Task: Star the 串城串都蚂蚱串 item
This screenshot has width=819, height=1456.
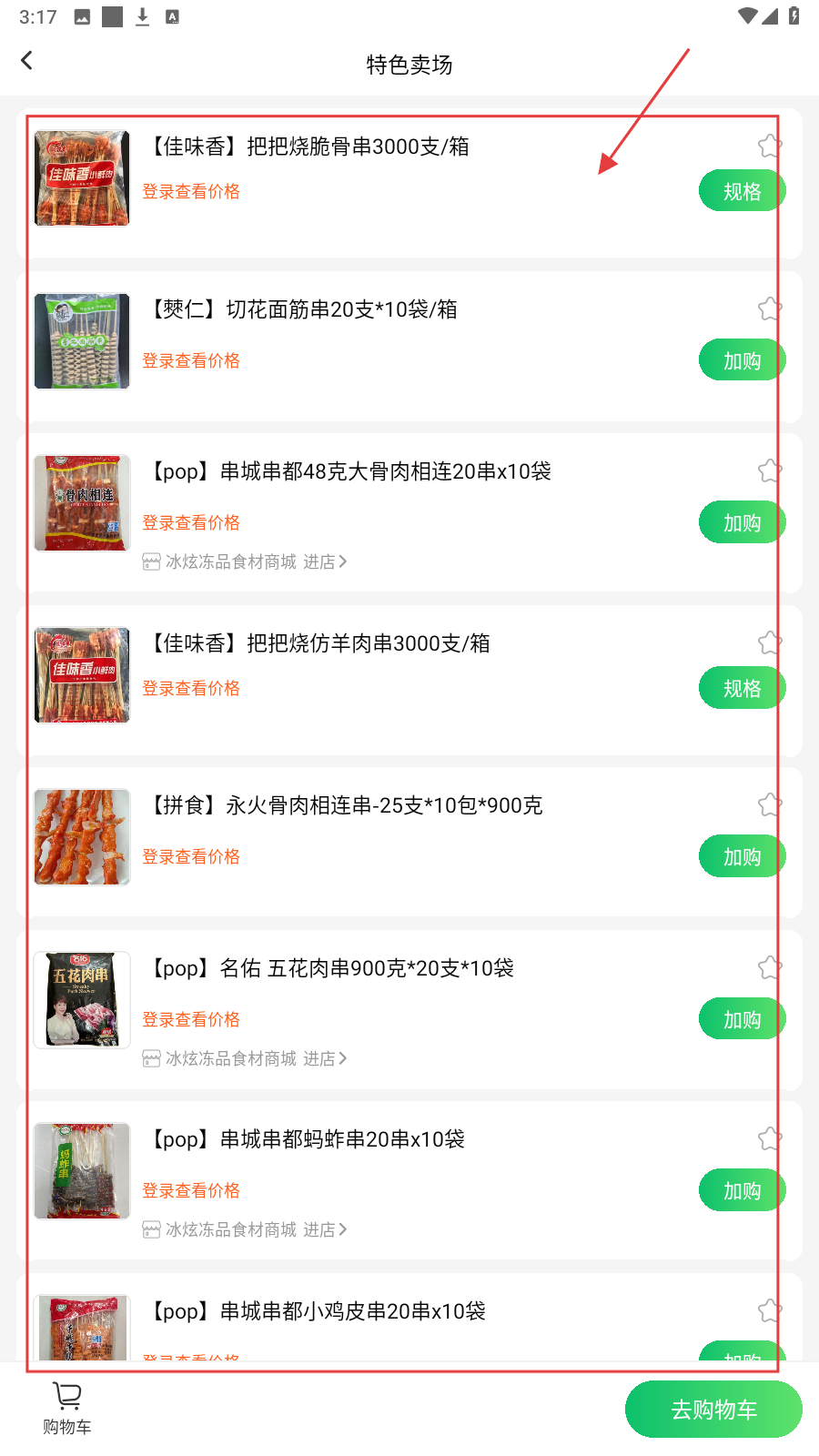Action: click(x=769, y=1138)
